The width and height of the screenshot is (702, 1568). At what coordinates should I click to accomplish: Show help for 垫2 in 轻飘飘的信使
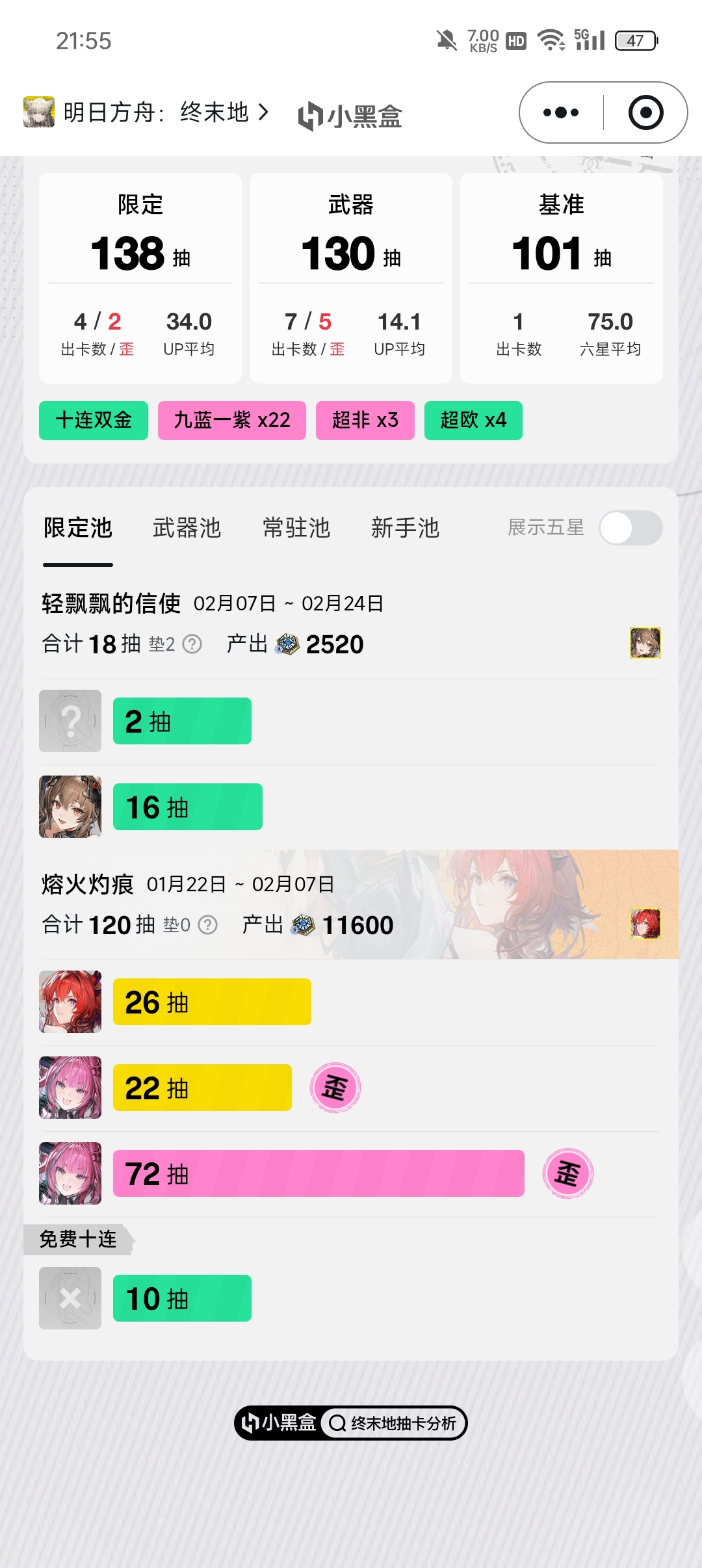point(192,644)
